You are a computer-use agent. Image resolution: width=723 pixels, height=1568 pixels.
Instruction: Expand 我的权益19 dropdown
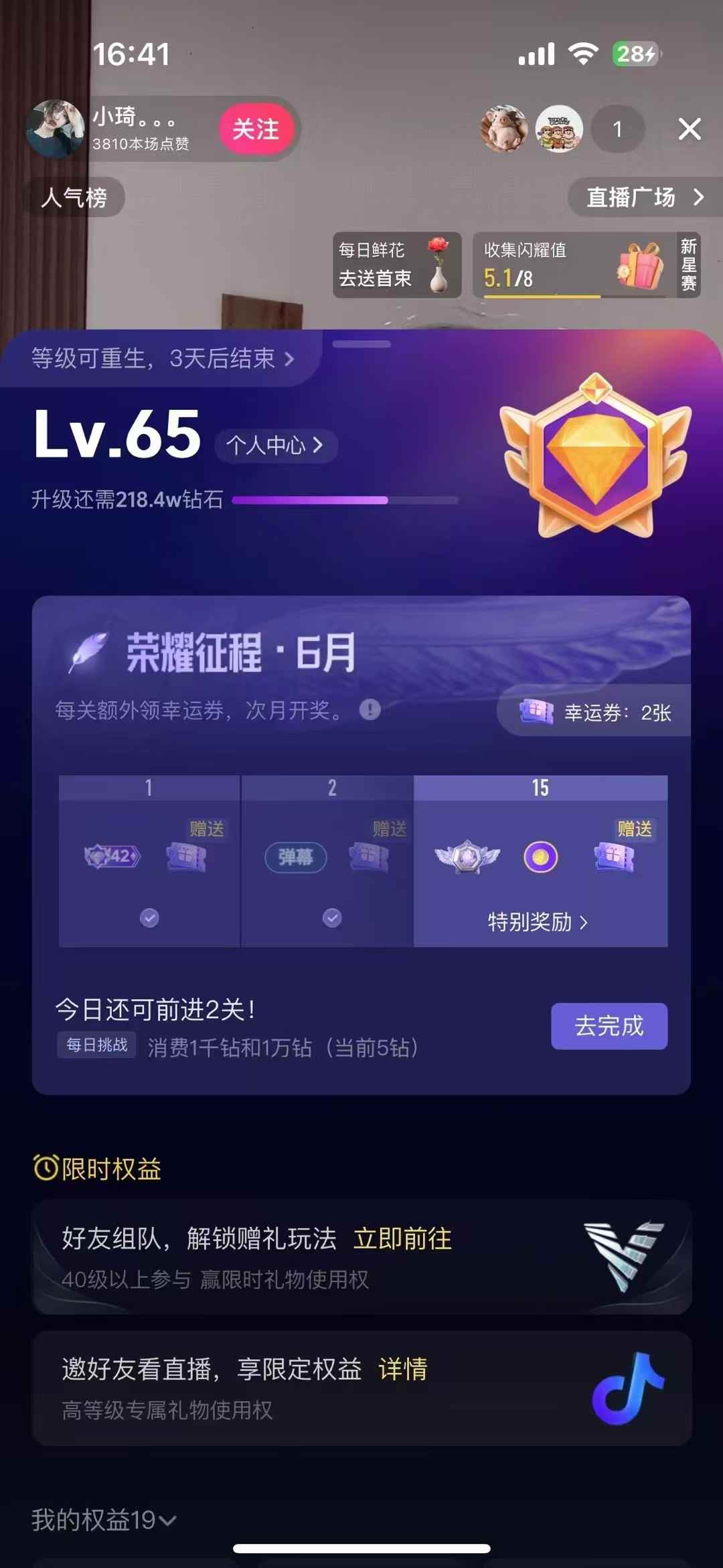[x=104, y=1520]
